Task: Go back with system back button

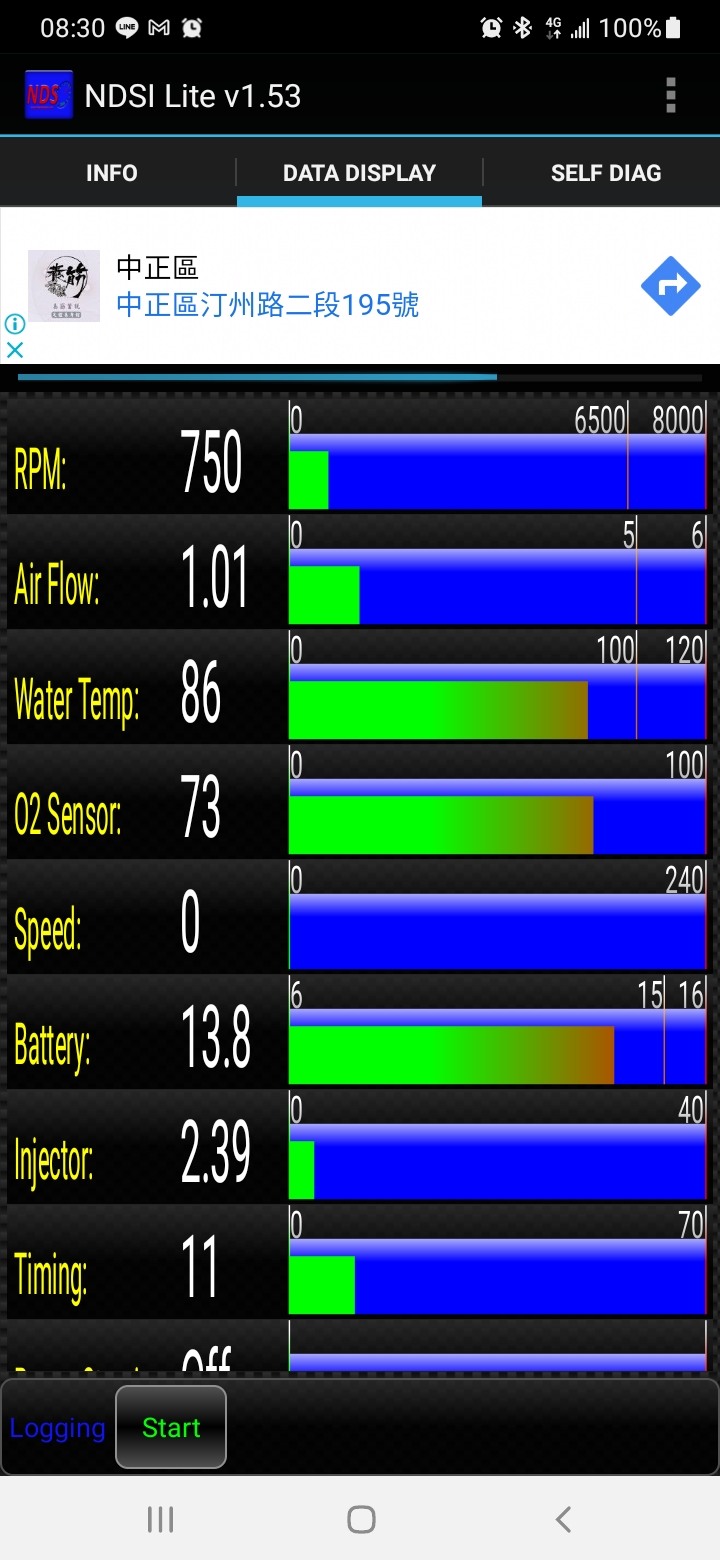Action: (x=562, y=1519)
